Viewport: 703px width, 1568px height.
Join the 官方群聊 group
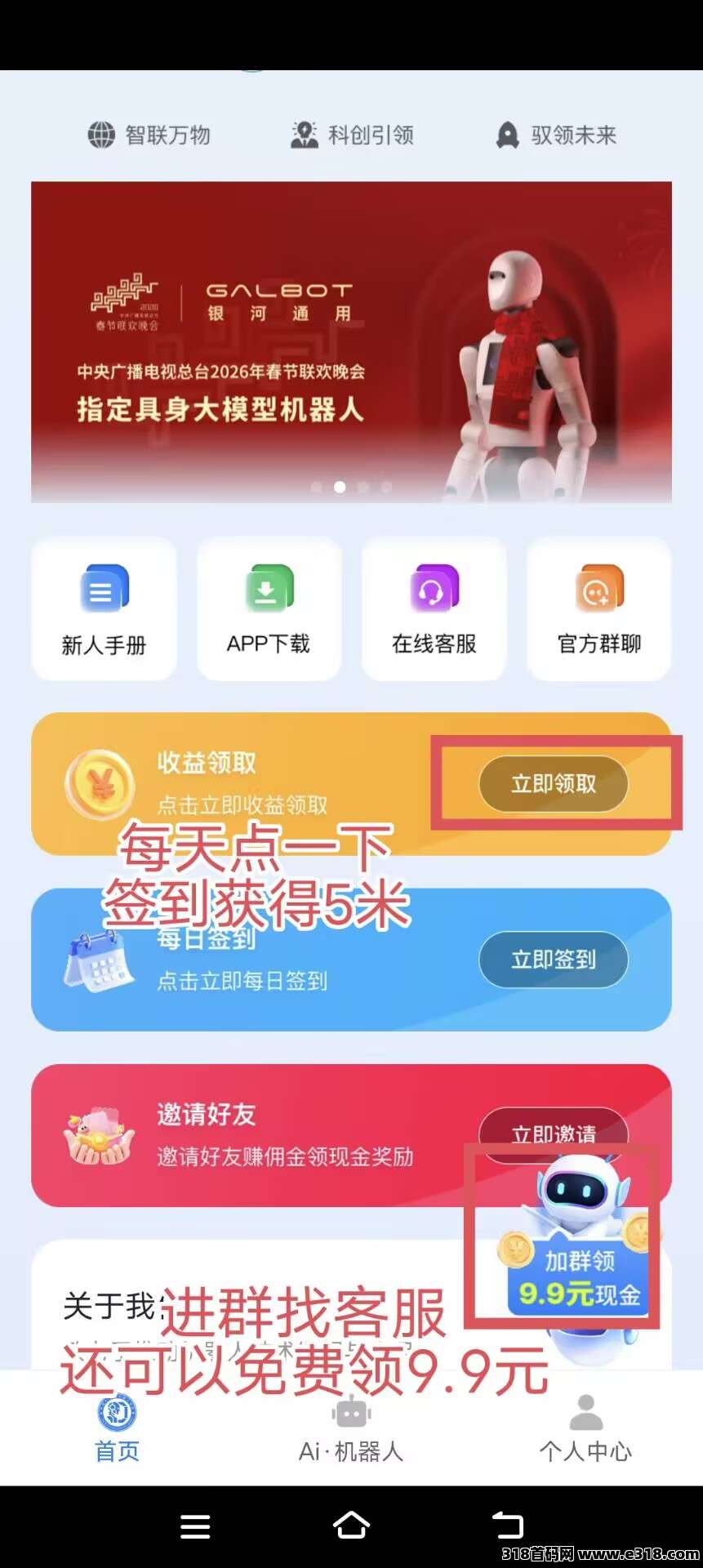pyautogui.click(x=599, y=608)
